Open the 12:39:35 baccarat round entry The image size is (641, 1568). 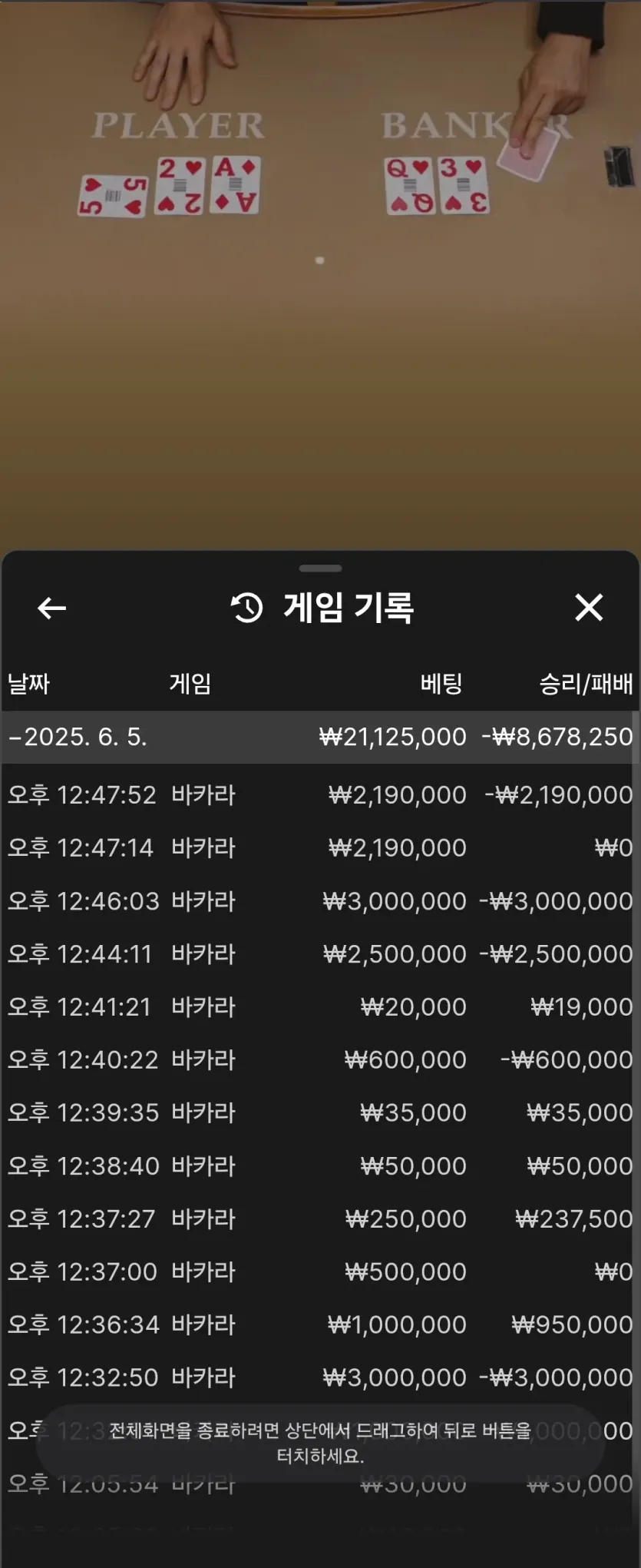coord(320,1112)
